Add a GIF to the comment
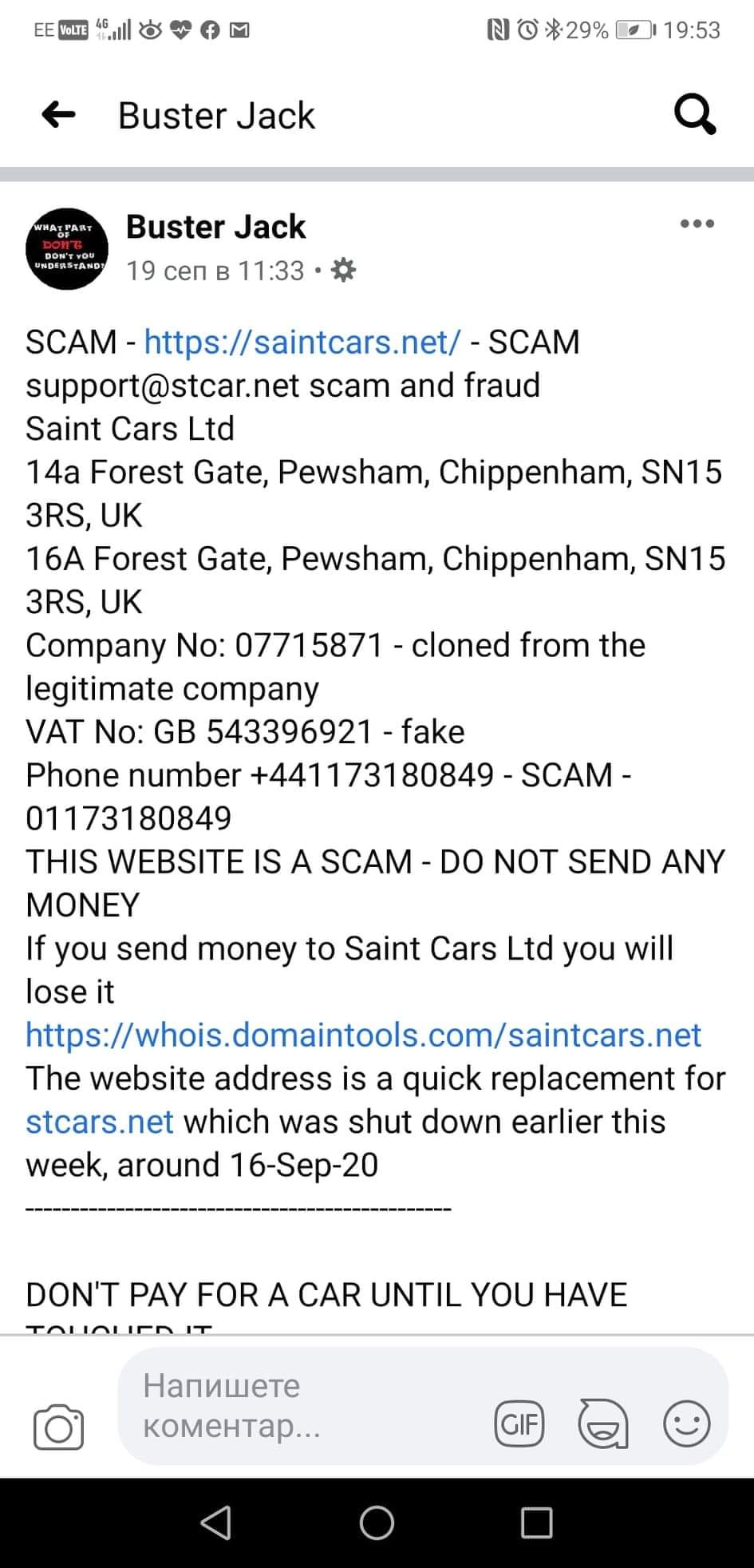This screenshot has width=754, height=1568. pos(519,1423)
